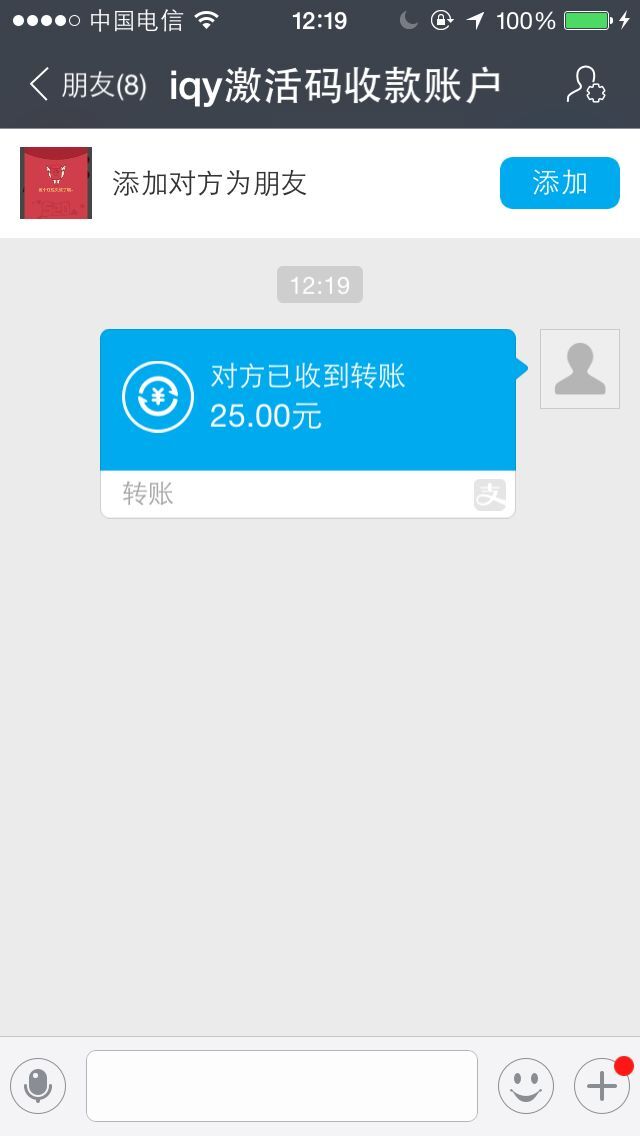Open the chat settings profile icon
Image resolution: width=640 pixels, height=1136 pixels.
click(x=586, y=85)
